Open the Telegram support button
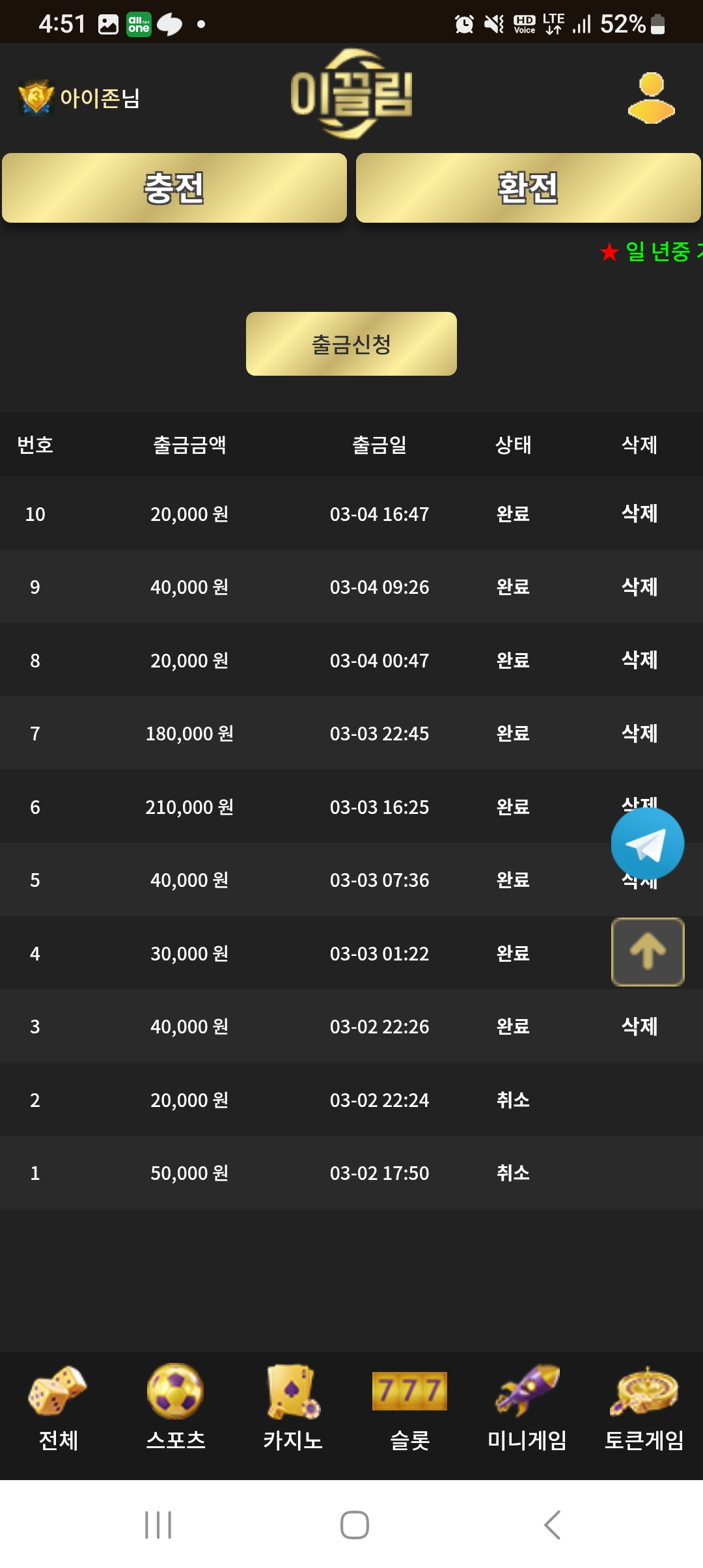The width and height of the screenshot is (703, 1568). 647,844
